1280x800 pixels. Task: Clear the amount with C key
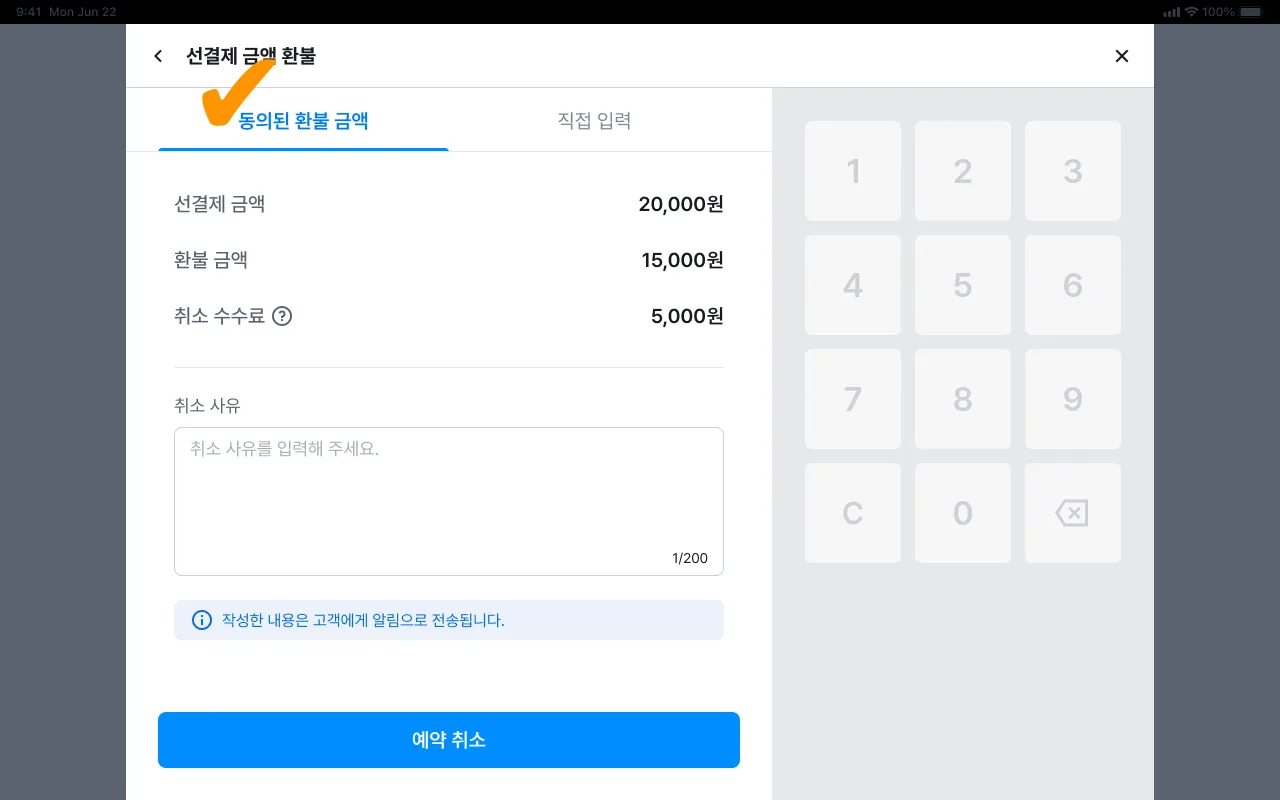(853, 513)
